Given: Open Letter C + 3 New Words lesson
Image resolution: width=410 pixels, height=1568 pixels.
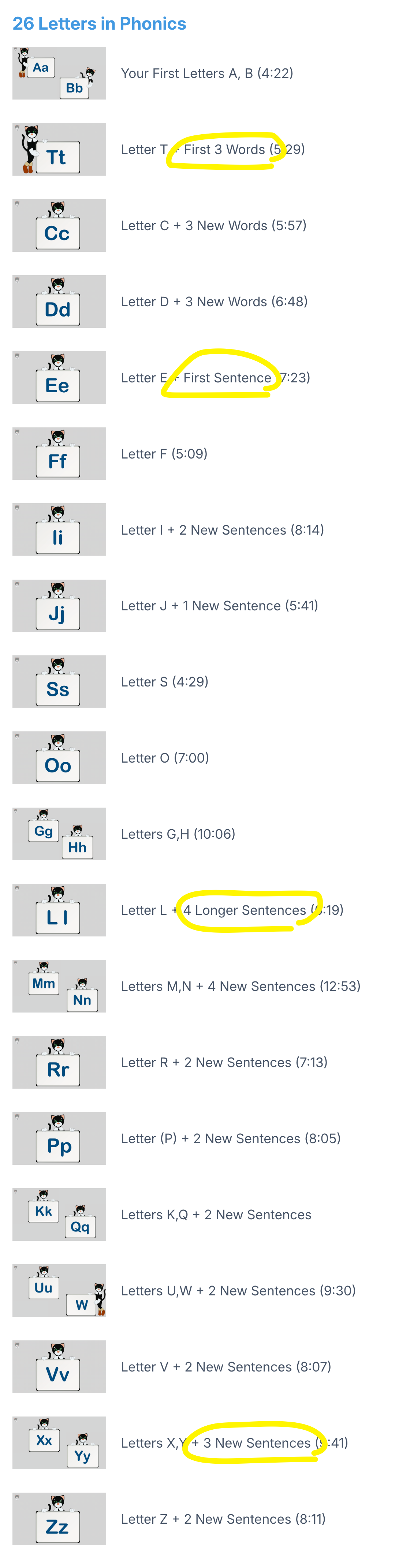Looking at the screenshot, I should [x=213, y=226].
